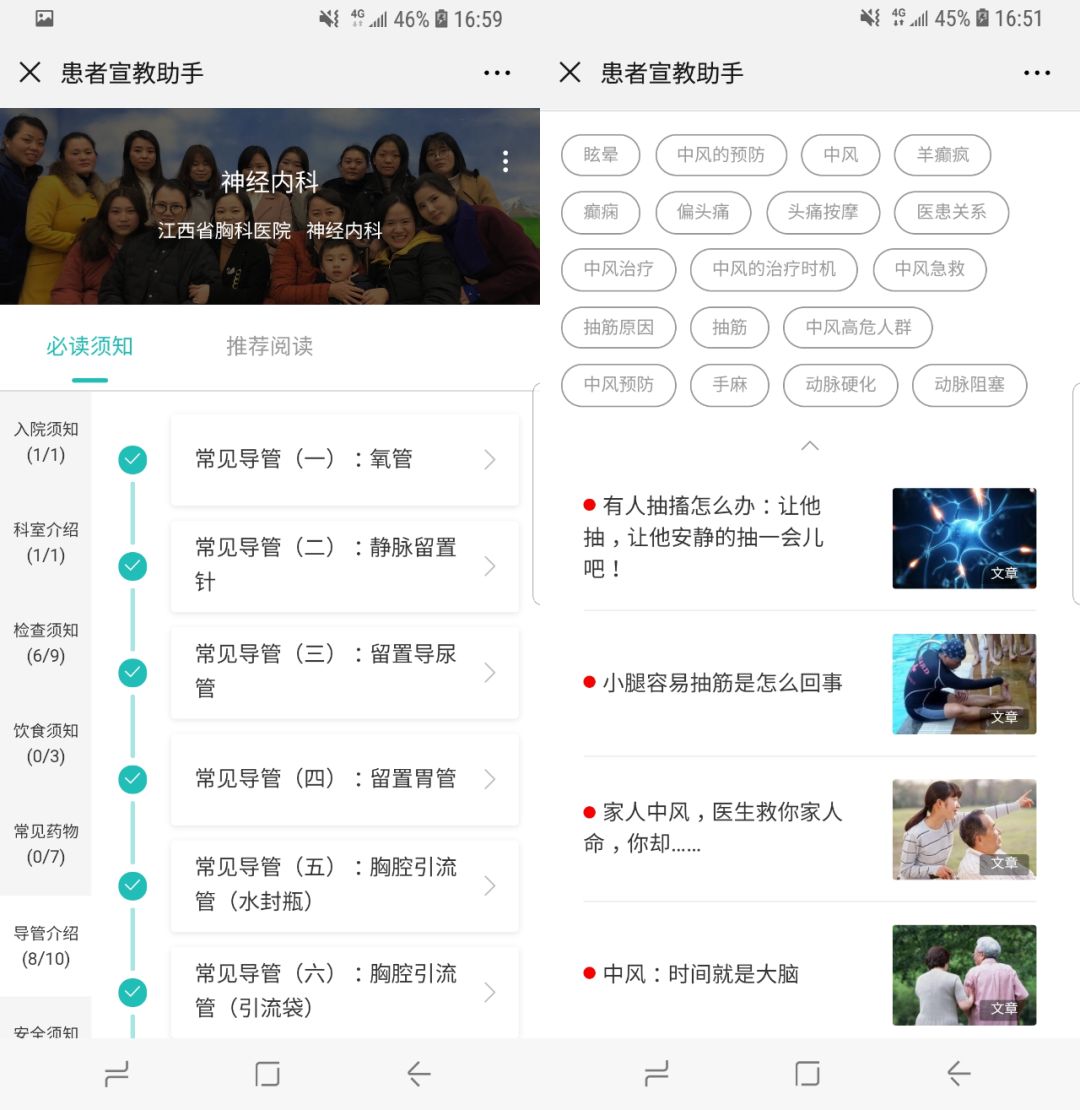Go to the 检查须知 category

click(46, 642)
